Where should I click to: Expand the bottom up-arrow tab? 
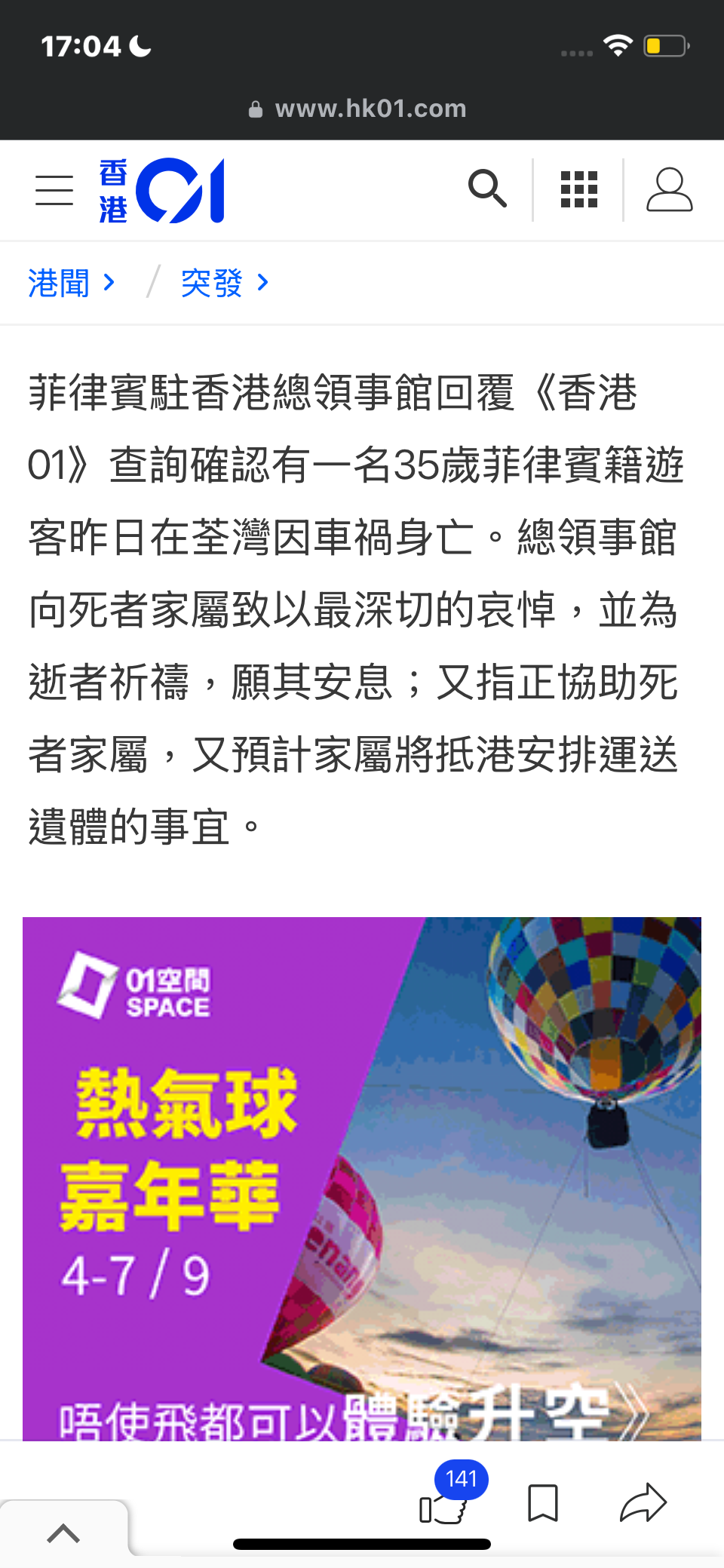(63, 1533)
